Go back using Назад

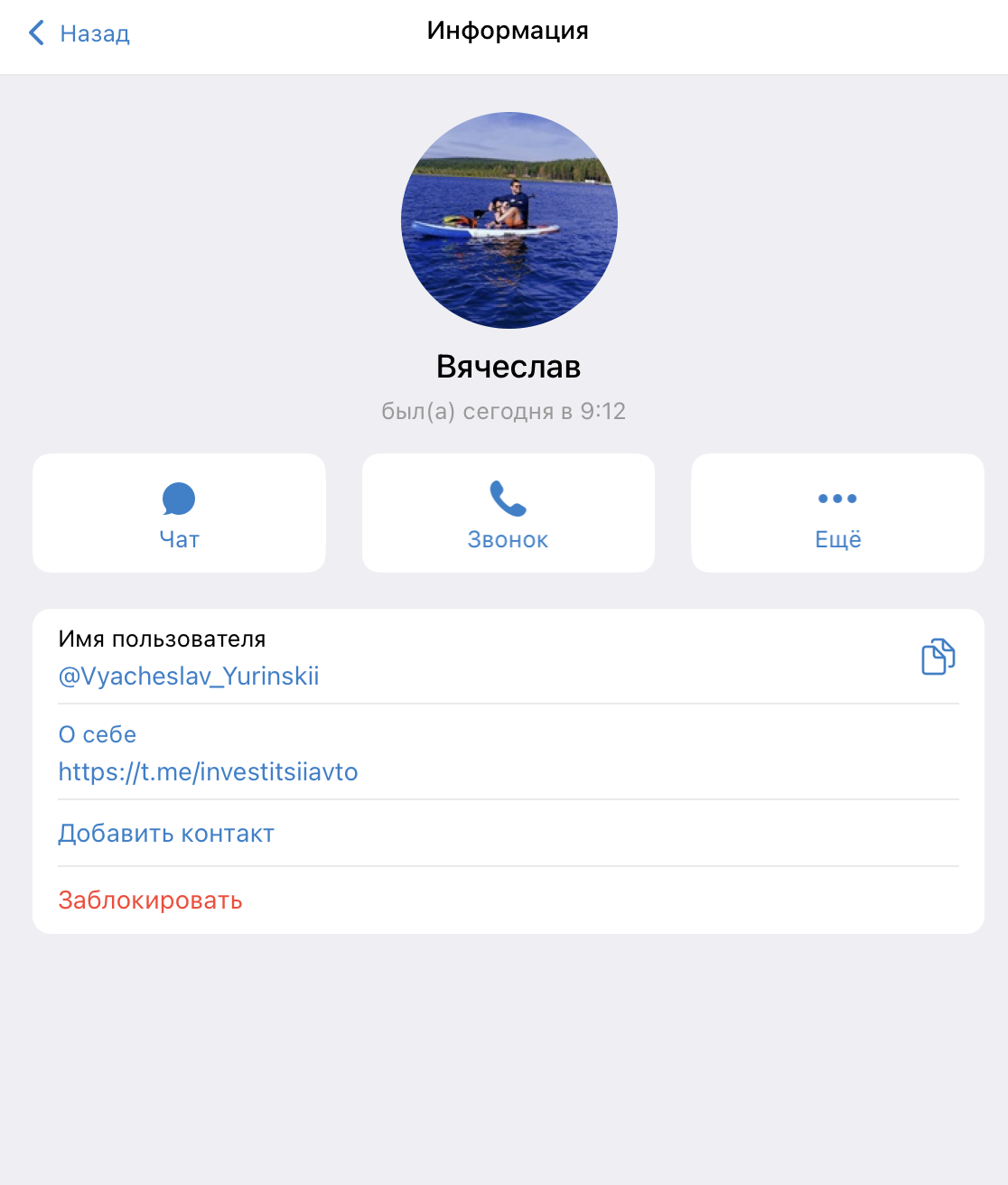[79, 33]
